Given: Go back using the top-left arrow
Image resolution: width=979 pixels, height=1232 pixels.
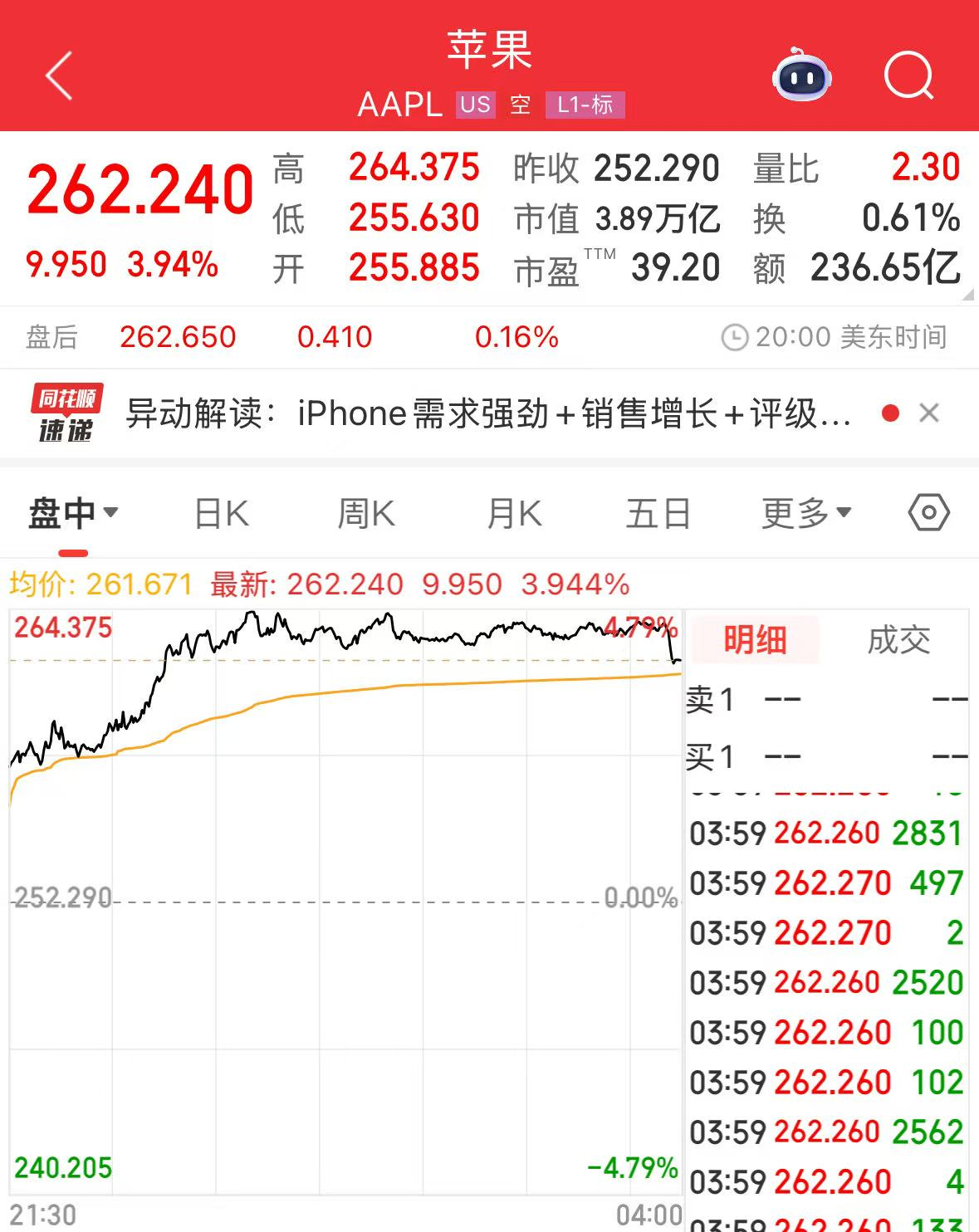Looking at the screenshot, I should click(x=59, y=76).
